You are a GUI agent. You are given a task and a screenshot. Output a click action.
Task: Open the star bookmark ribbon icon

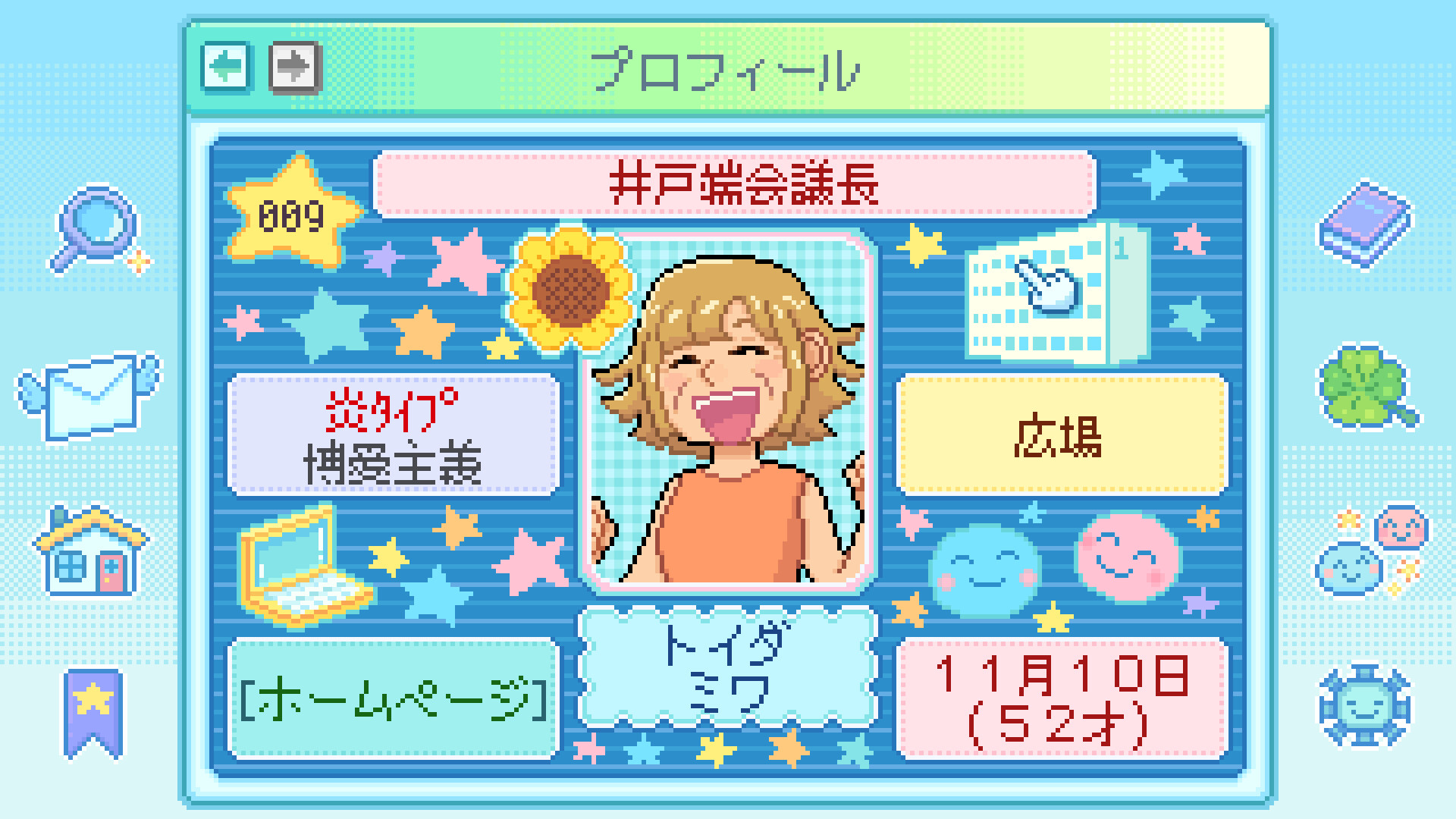click(x=93, y=712)
